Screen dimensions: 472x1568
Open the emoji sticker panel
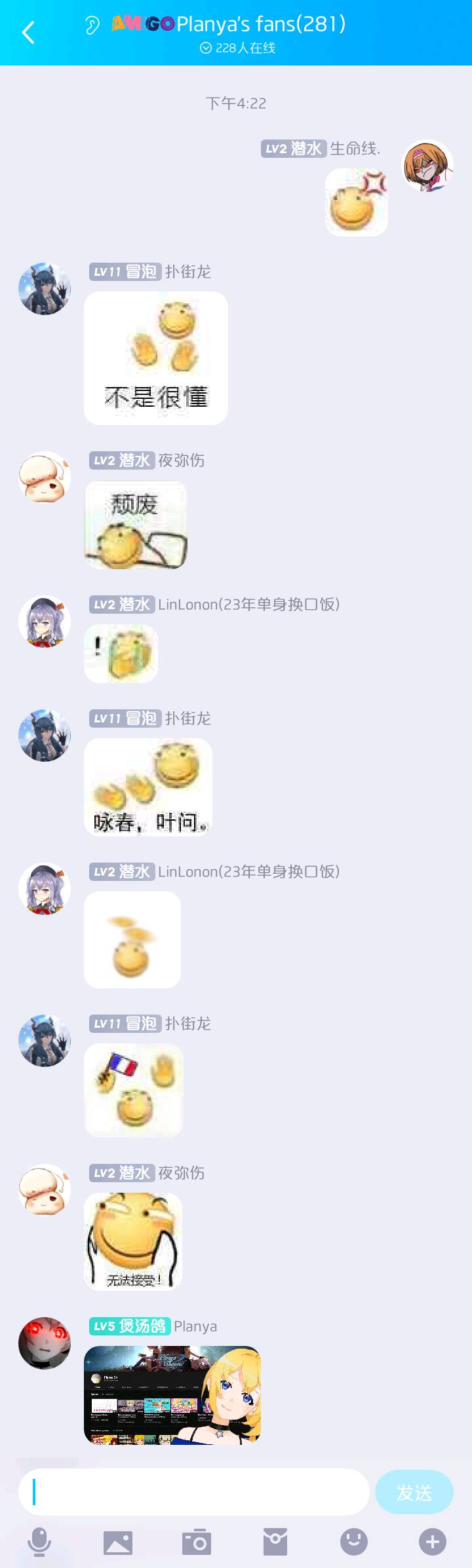click(x=354, y=1542)
